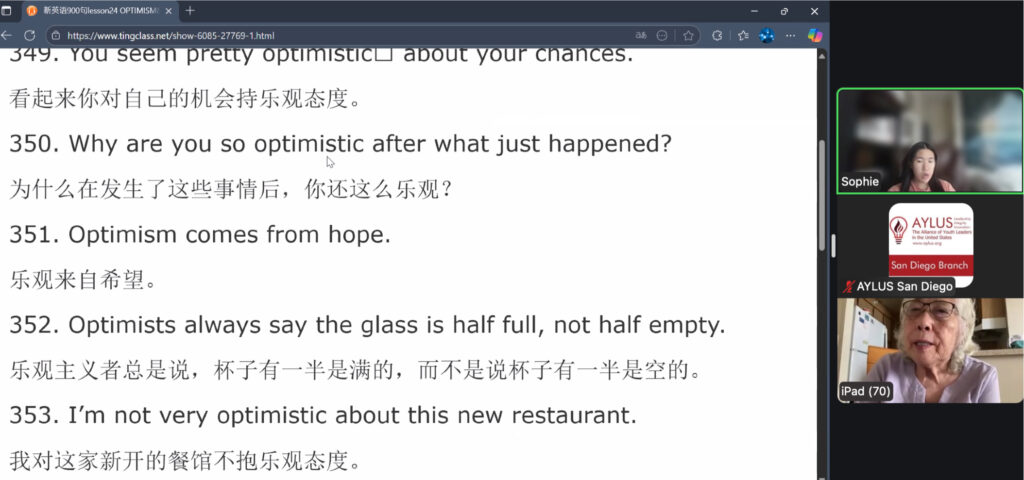Open a new browser tab
The height and width of the screenshot is (480, 1024).
tap(190, 10)
